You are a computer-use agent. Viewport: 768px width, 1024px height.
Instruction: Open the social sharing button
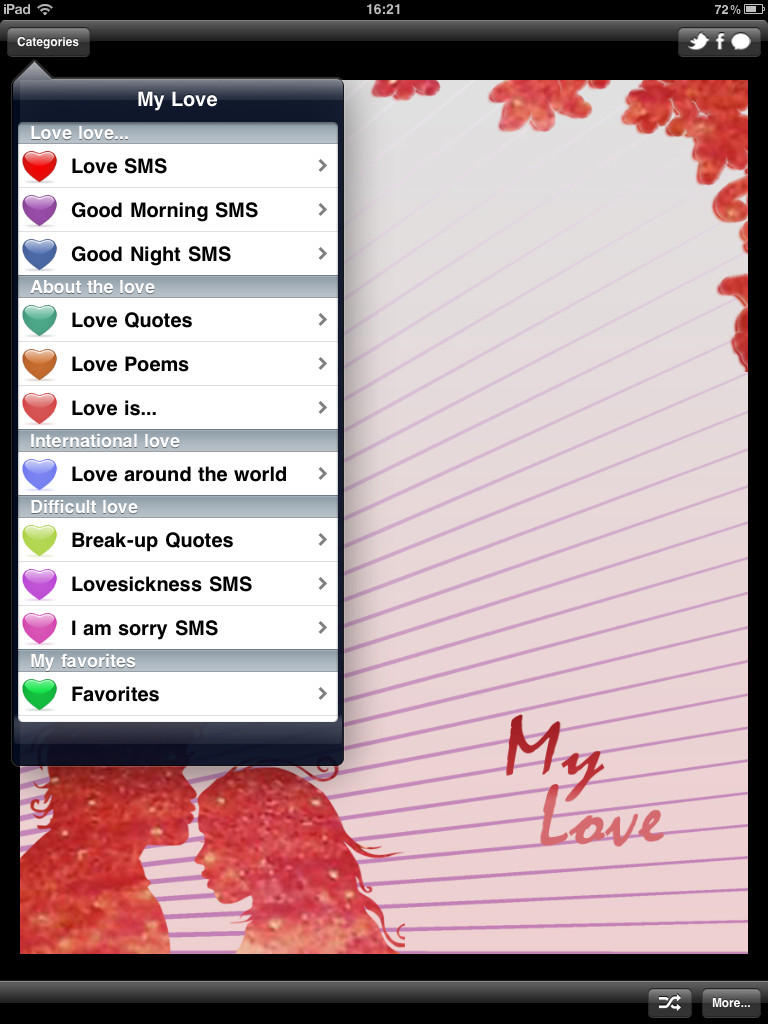[719, 42]
